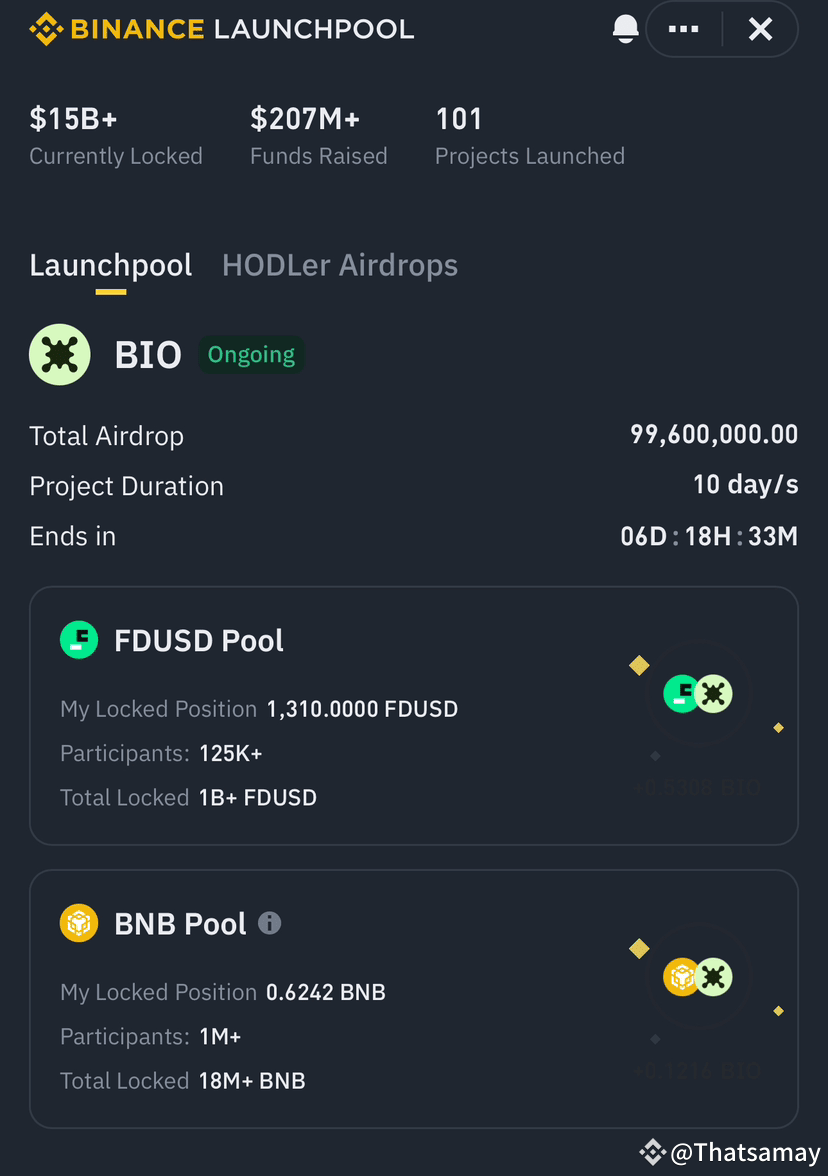Click the FDUSD coin icon in the pool header
The width and height of the screenshot is (828, 1176).
click(79, 639)
